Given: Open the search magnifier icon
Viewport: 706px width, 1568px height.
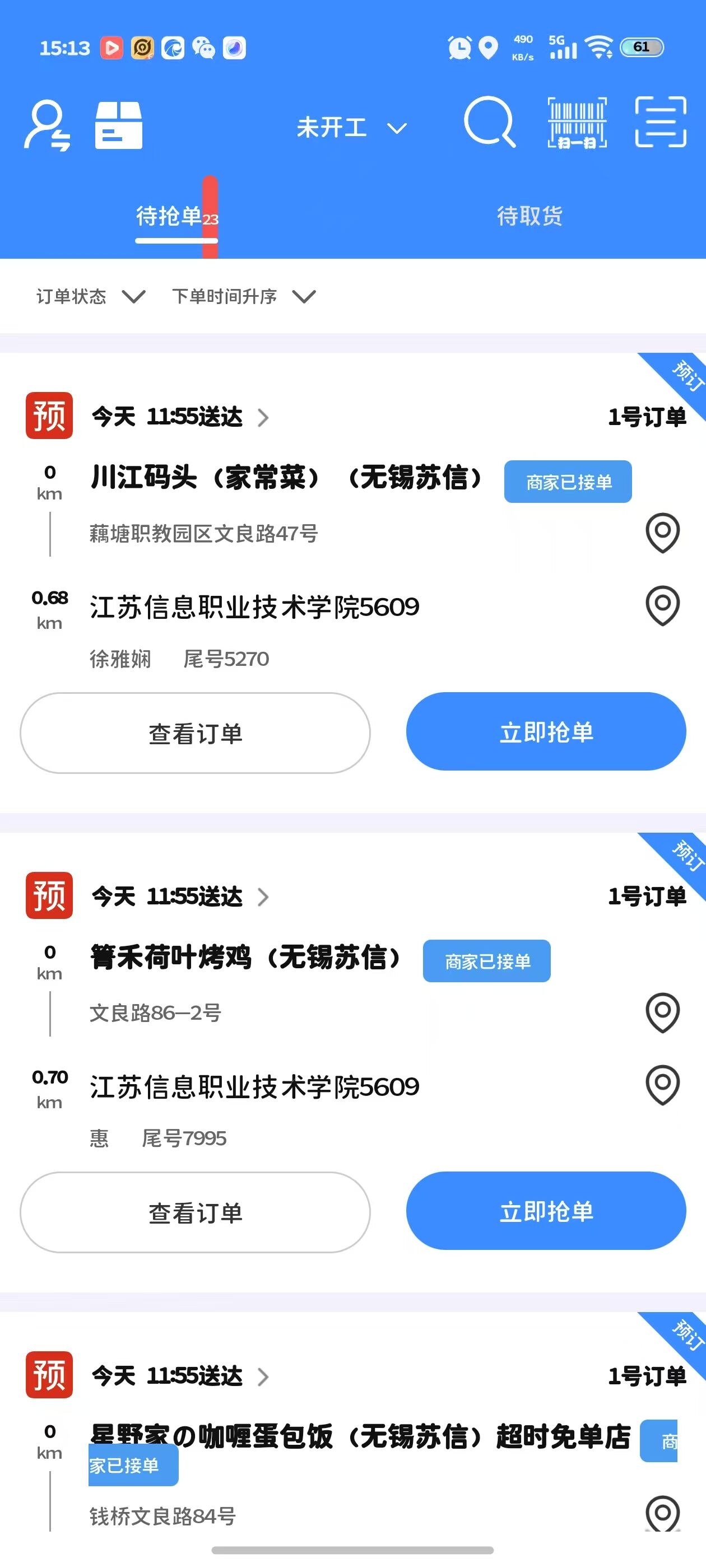Looking at the screenshot, I should pyautogui.click(x=490, y=122).
